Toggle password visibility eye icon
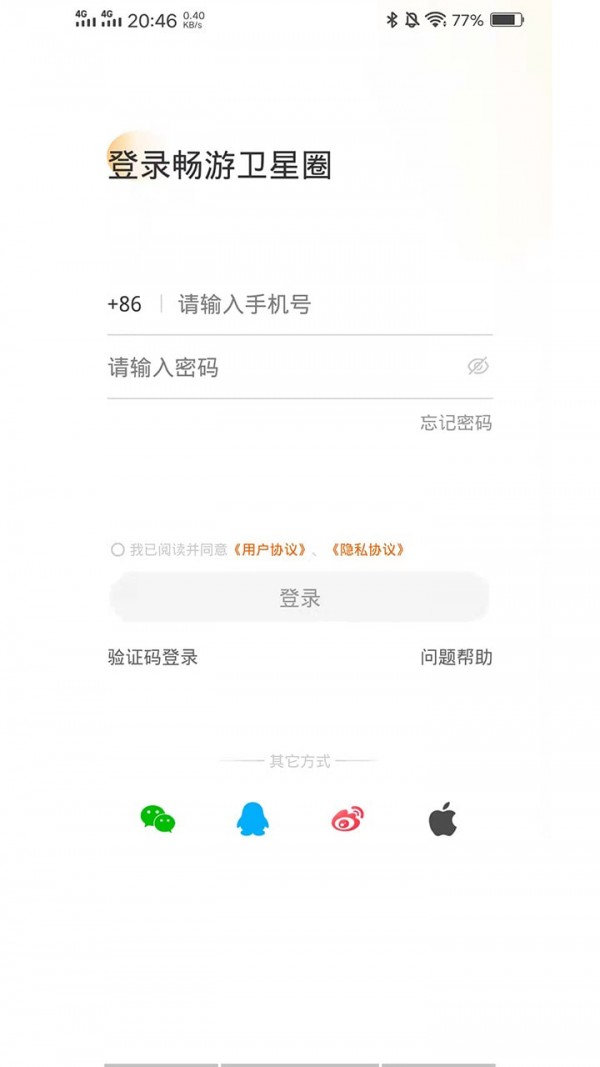This screenshot has width=600, height=1067. 478,366
